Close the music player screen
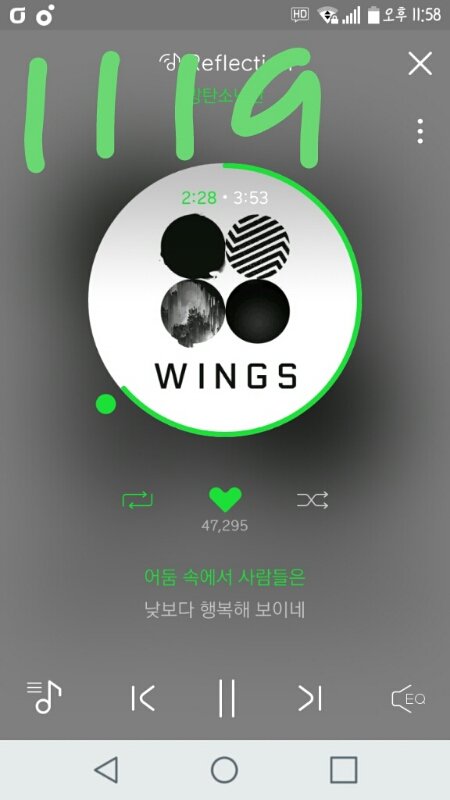Screen dimensions: 450x800 420,64
